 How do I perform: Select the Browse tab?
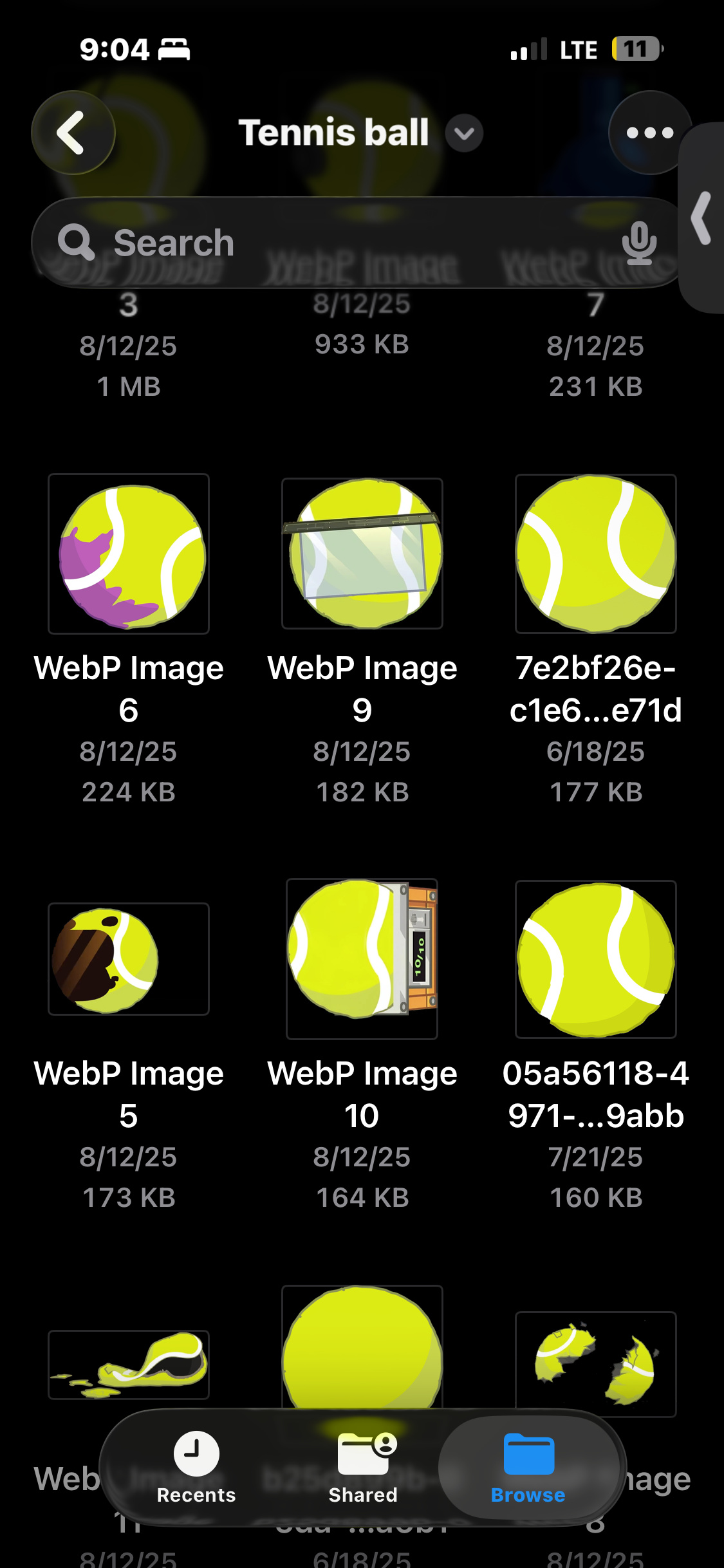[528, 1468]
